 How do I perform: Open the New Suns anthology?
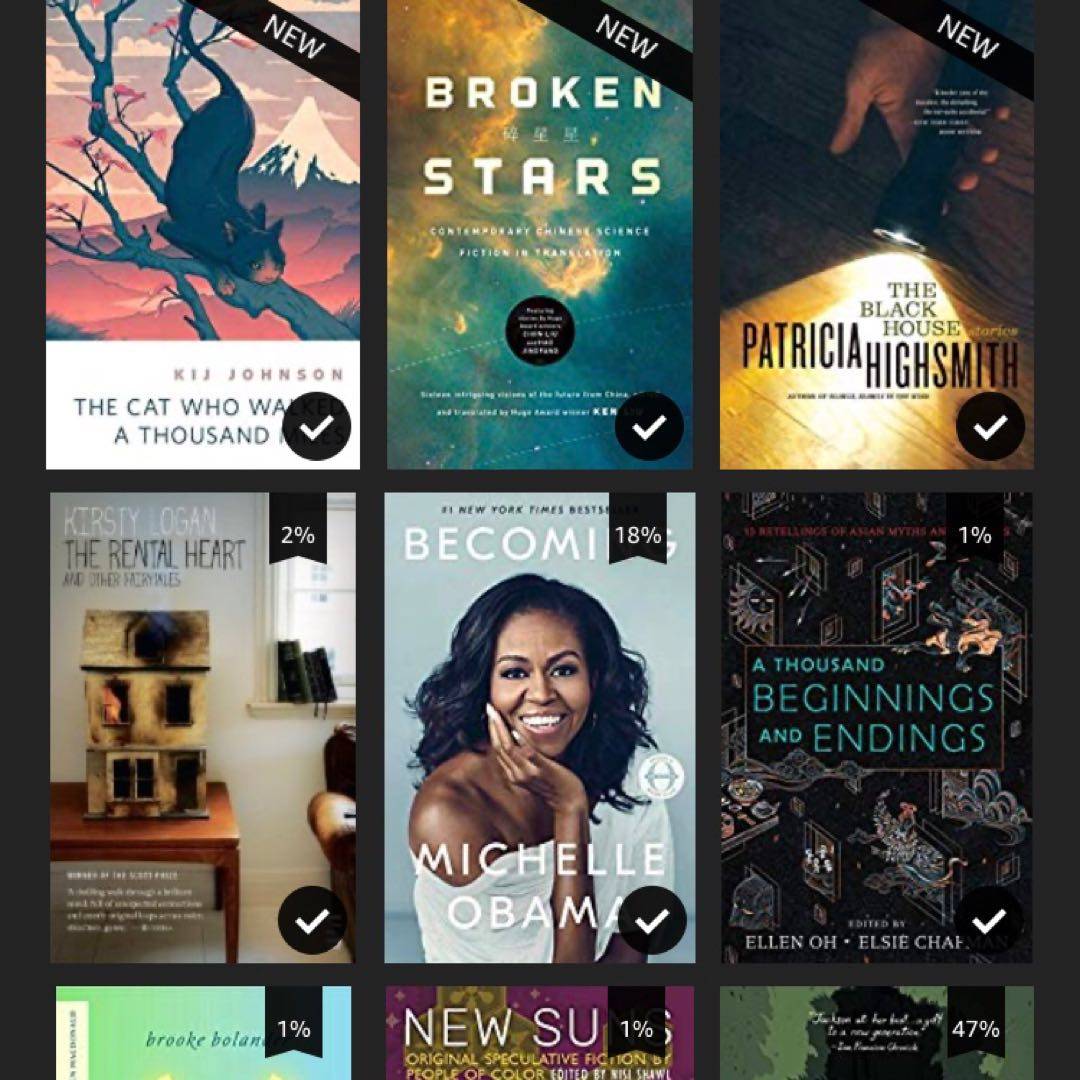click(540, 1035)
